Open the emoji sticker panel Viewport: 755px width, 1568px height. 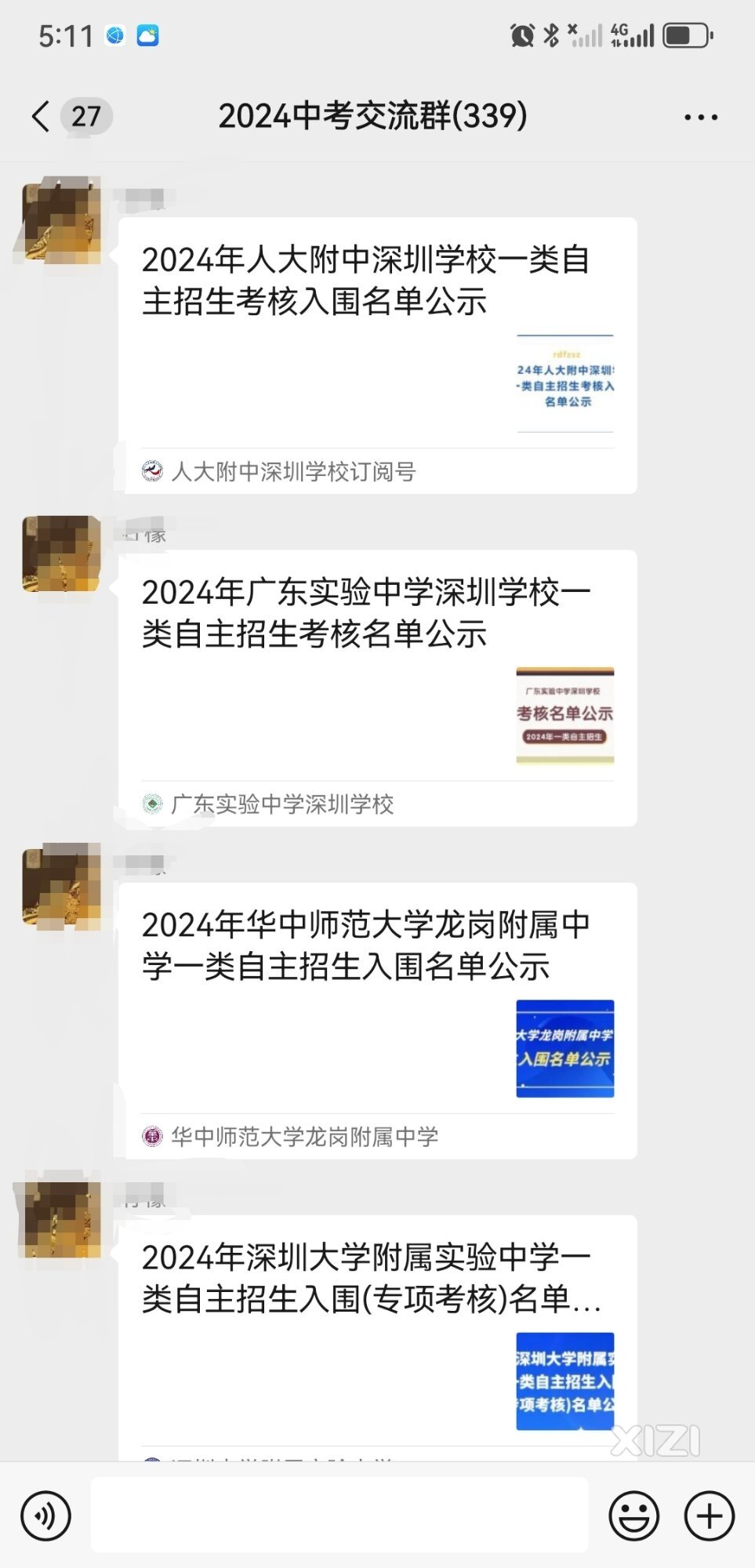(x=633, y=1515)
